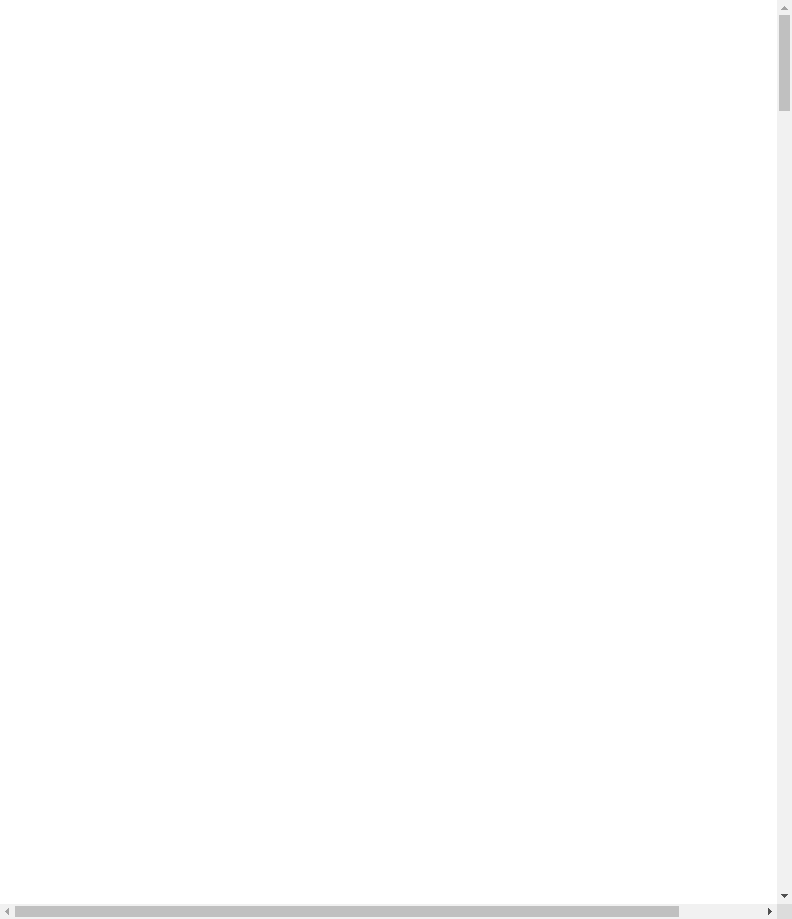Click the horizontal scrollbar's right arrow
Image resolution: width=792 pixels, height=919 pixels.
769,911
